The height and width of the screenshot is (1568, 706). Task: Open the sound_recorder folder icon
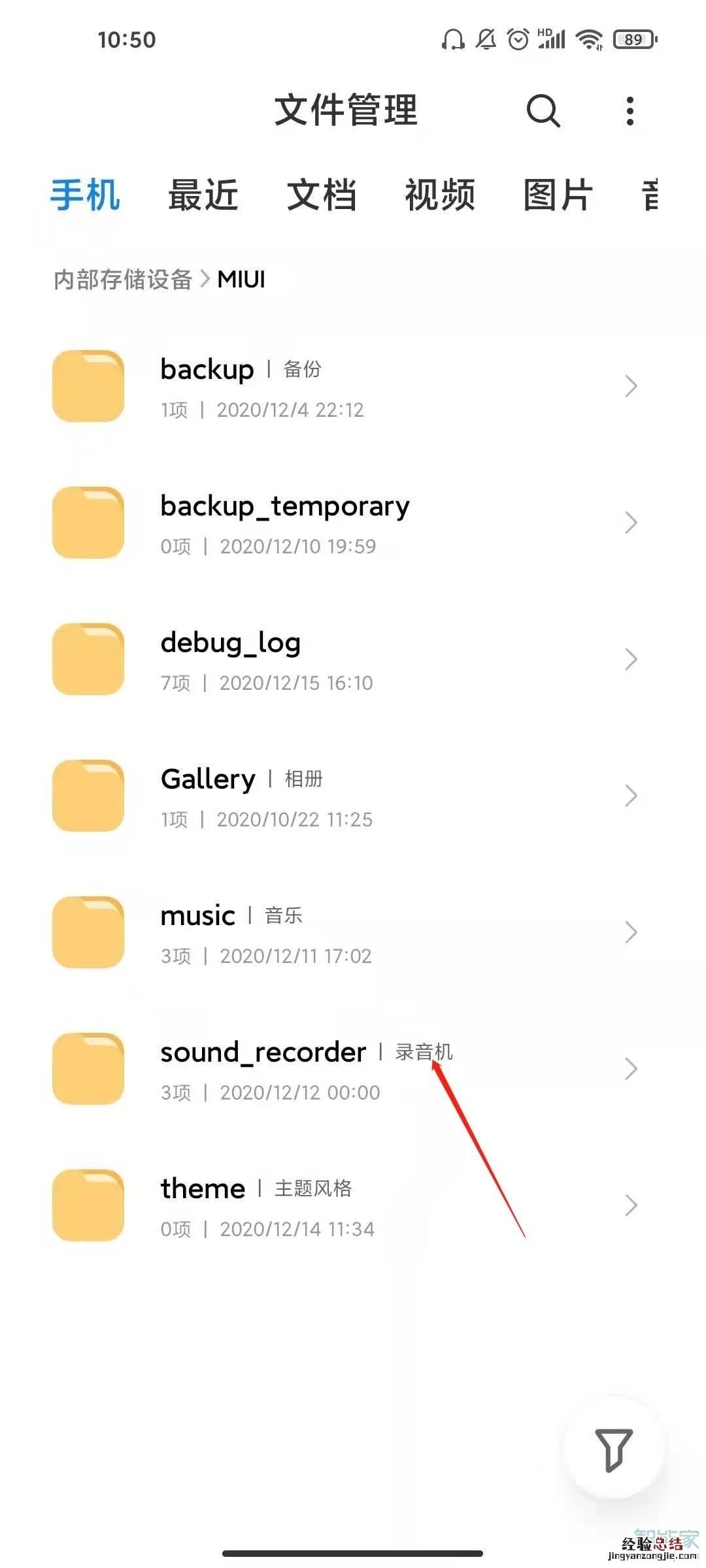tap(88, 1069)
